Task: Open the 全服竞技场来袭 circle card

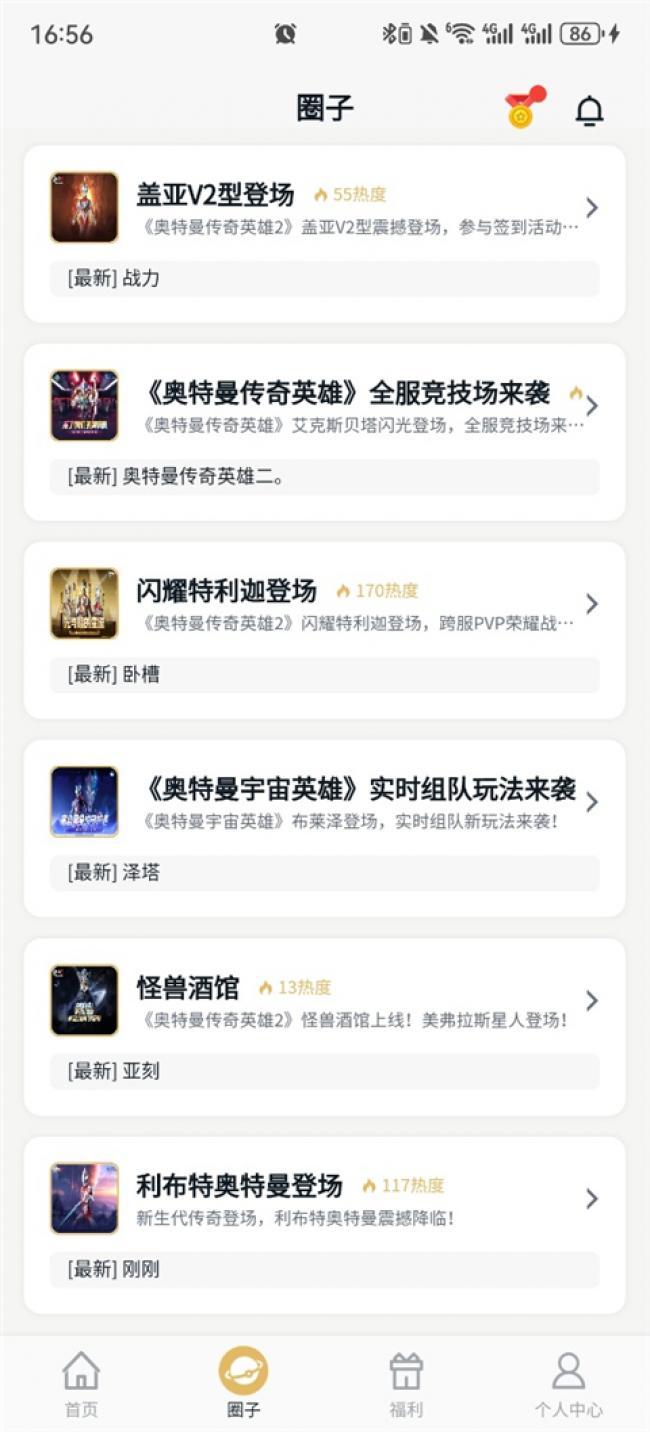Action: click(324, 405)
